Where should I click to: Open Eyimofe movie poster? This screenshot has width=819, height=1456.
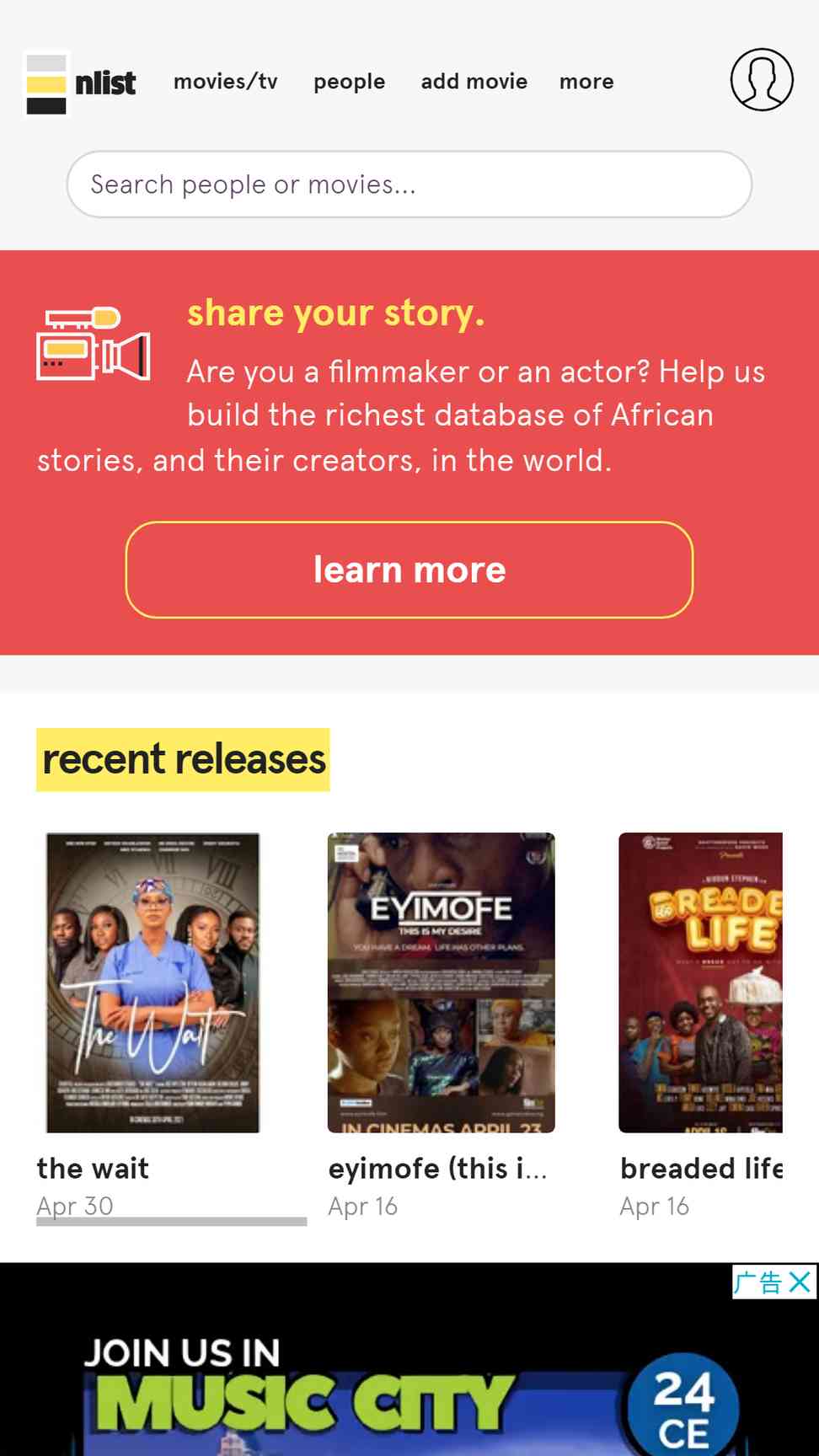(x=442, y=982)
